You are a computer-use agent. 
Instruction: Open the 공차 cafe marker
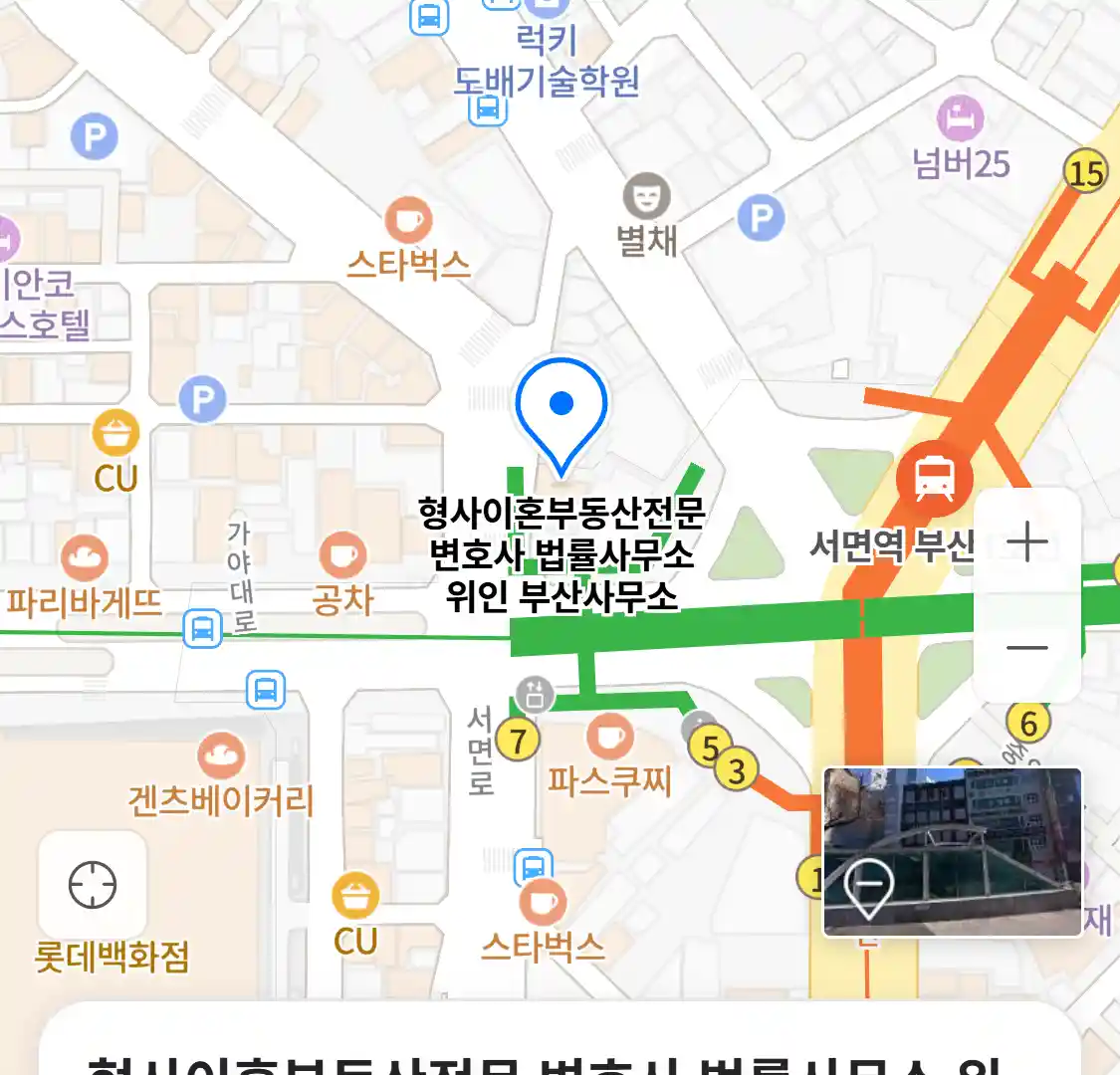342,555
